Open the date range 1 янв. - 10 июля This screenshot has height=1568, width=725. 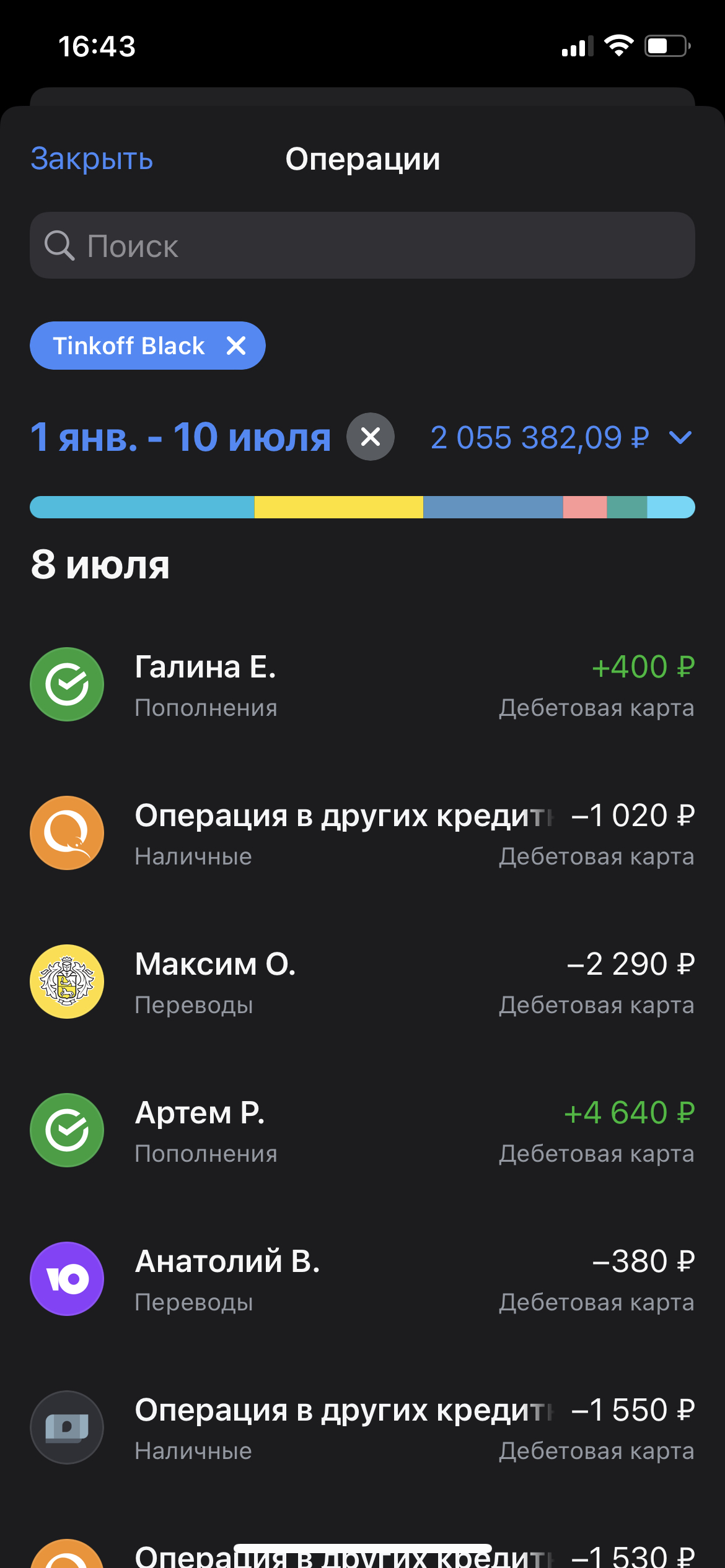point(180,437)
